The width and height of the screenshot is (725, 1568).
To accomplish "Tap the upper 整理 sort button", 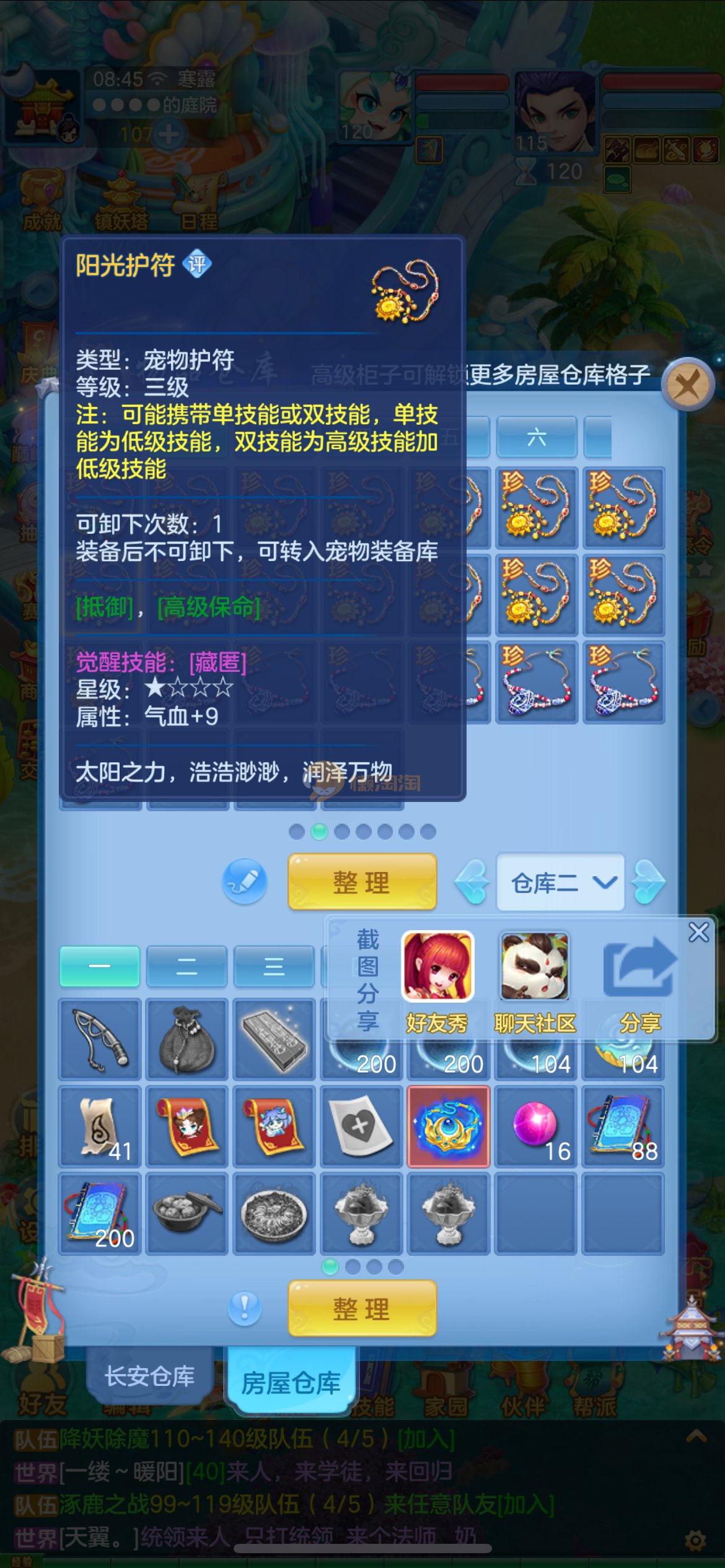I will click(362, 882).
